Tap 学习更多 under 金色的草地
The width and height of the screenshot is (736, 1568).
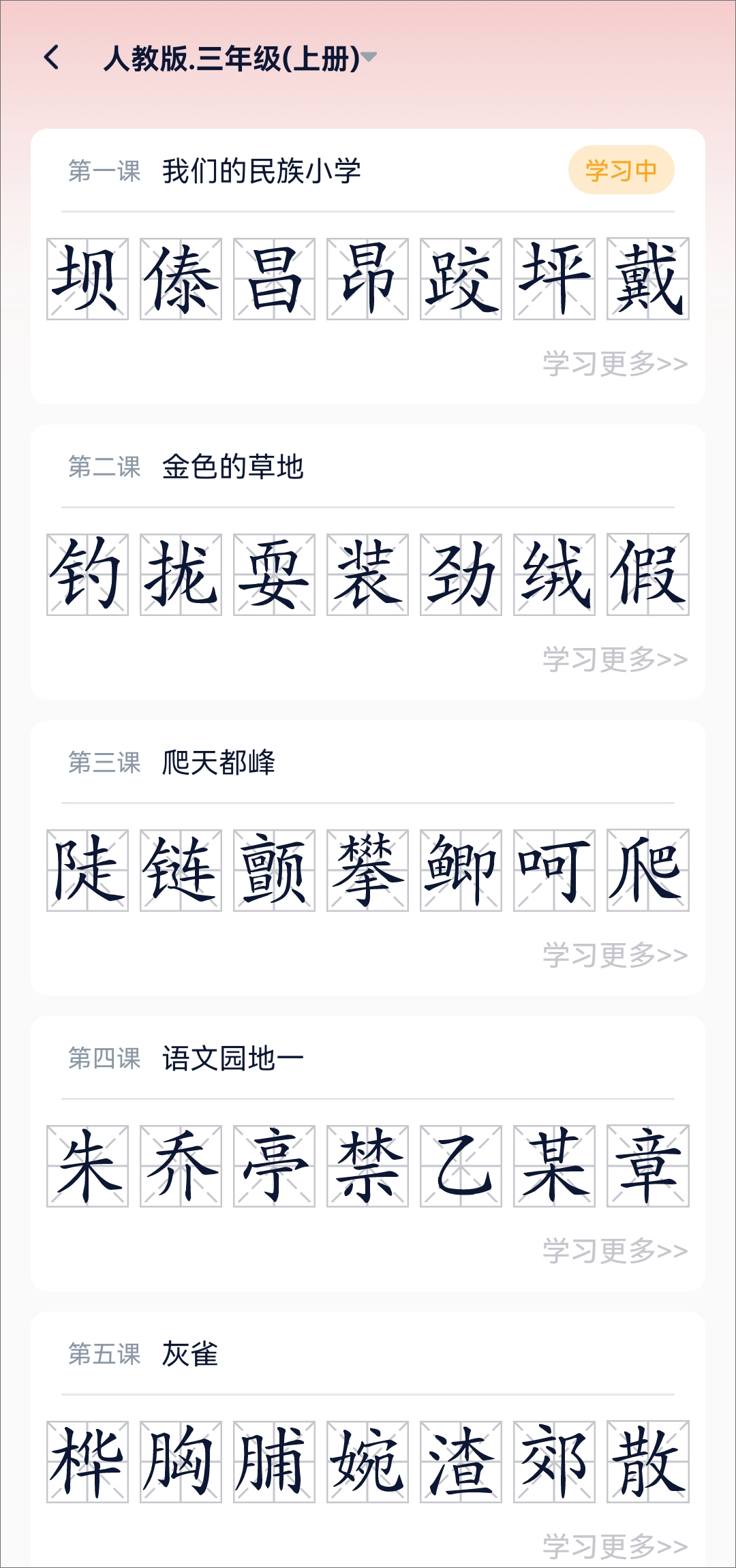coord(615,660)
